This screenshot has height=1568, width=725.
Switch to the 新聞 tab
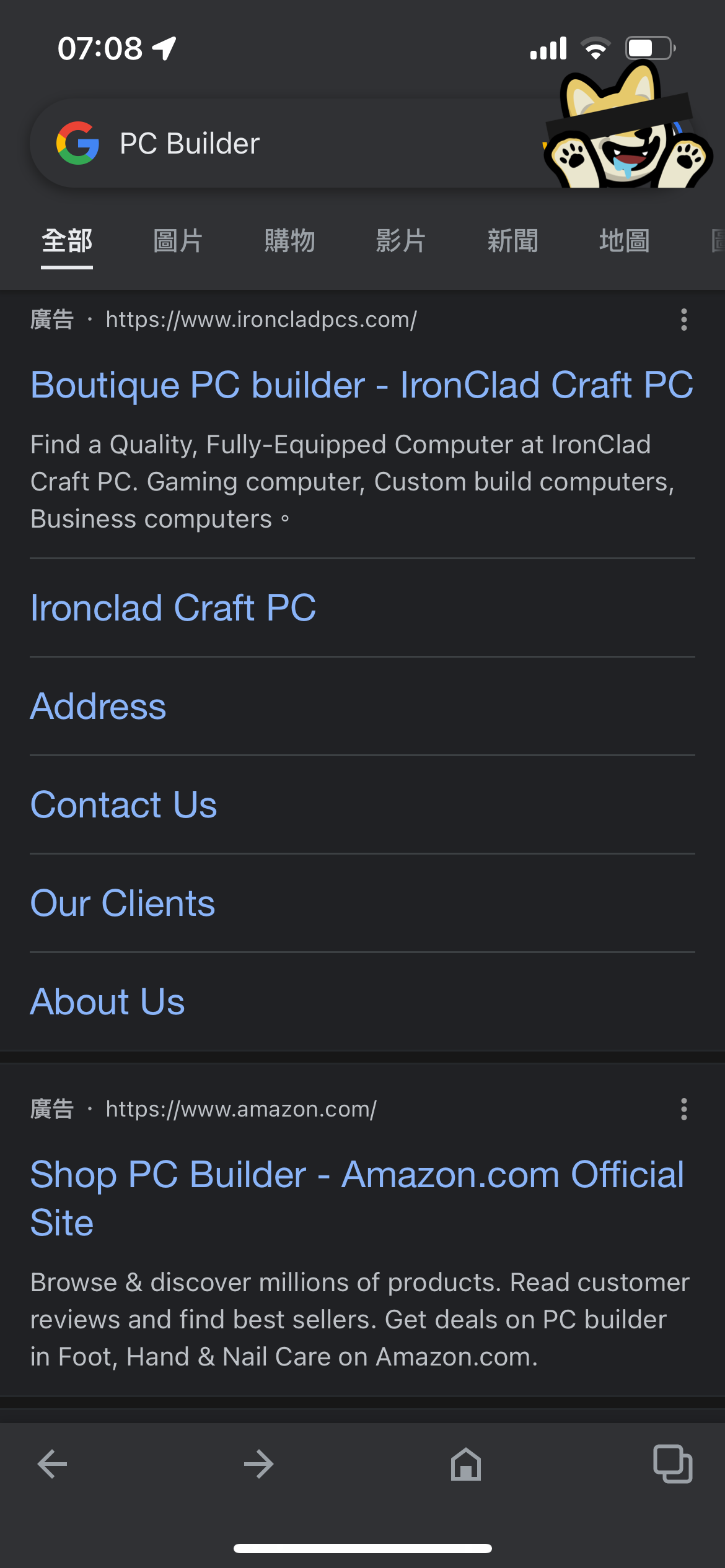(513, 241)
